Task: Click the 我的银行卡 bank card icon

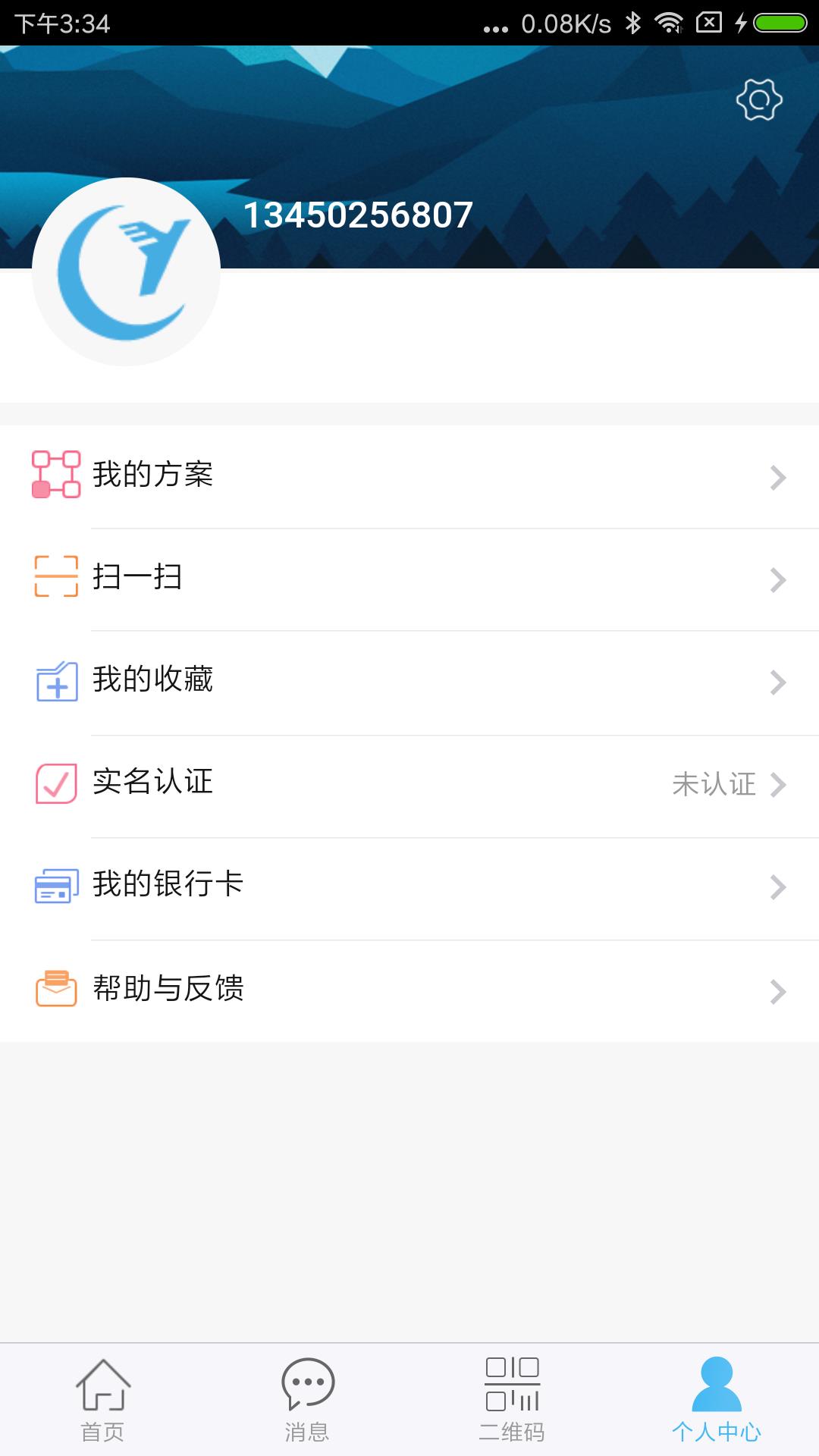Action: pos(55,884)
